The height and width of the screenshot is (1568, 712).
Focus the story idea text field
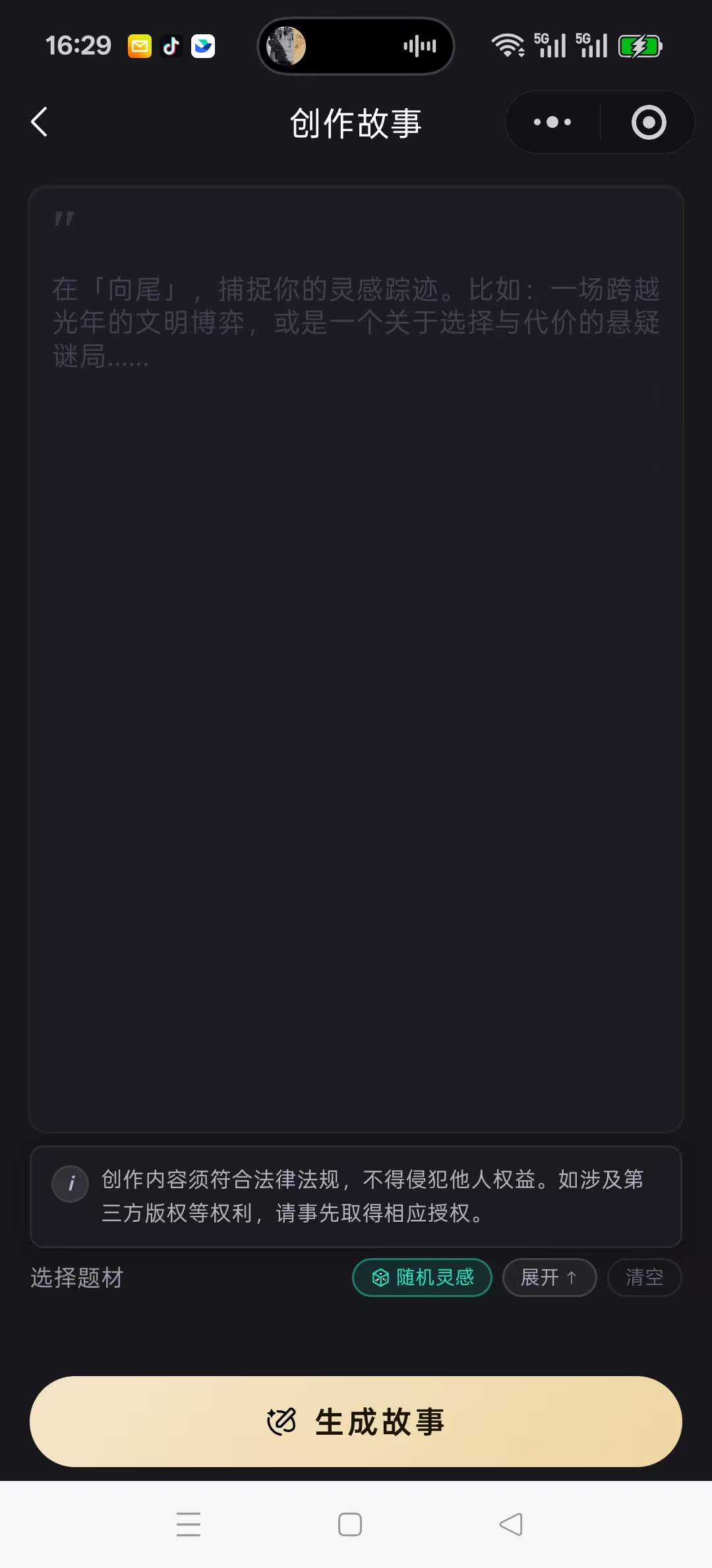tap(356, 659)
